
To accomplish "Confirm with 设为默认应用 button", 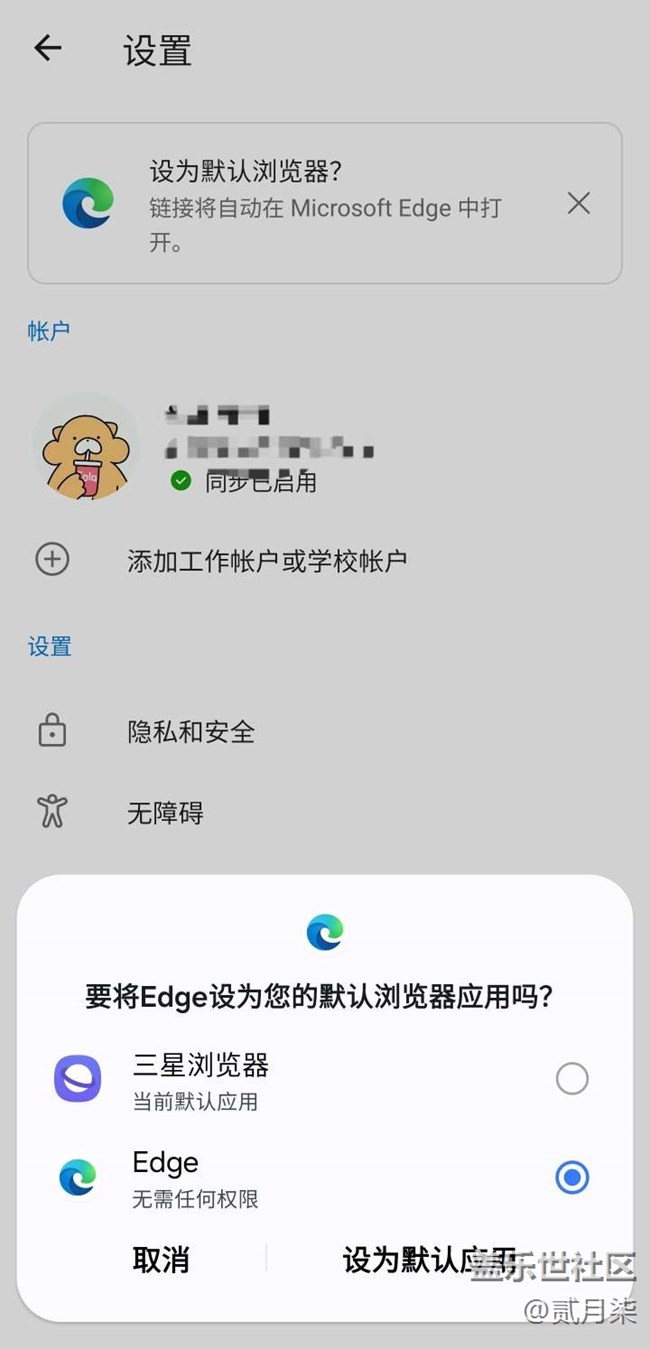I will tap(430, 1260).
